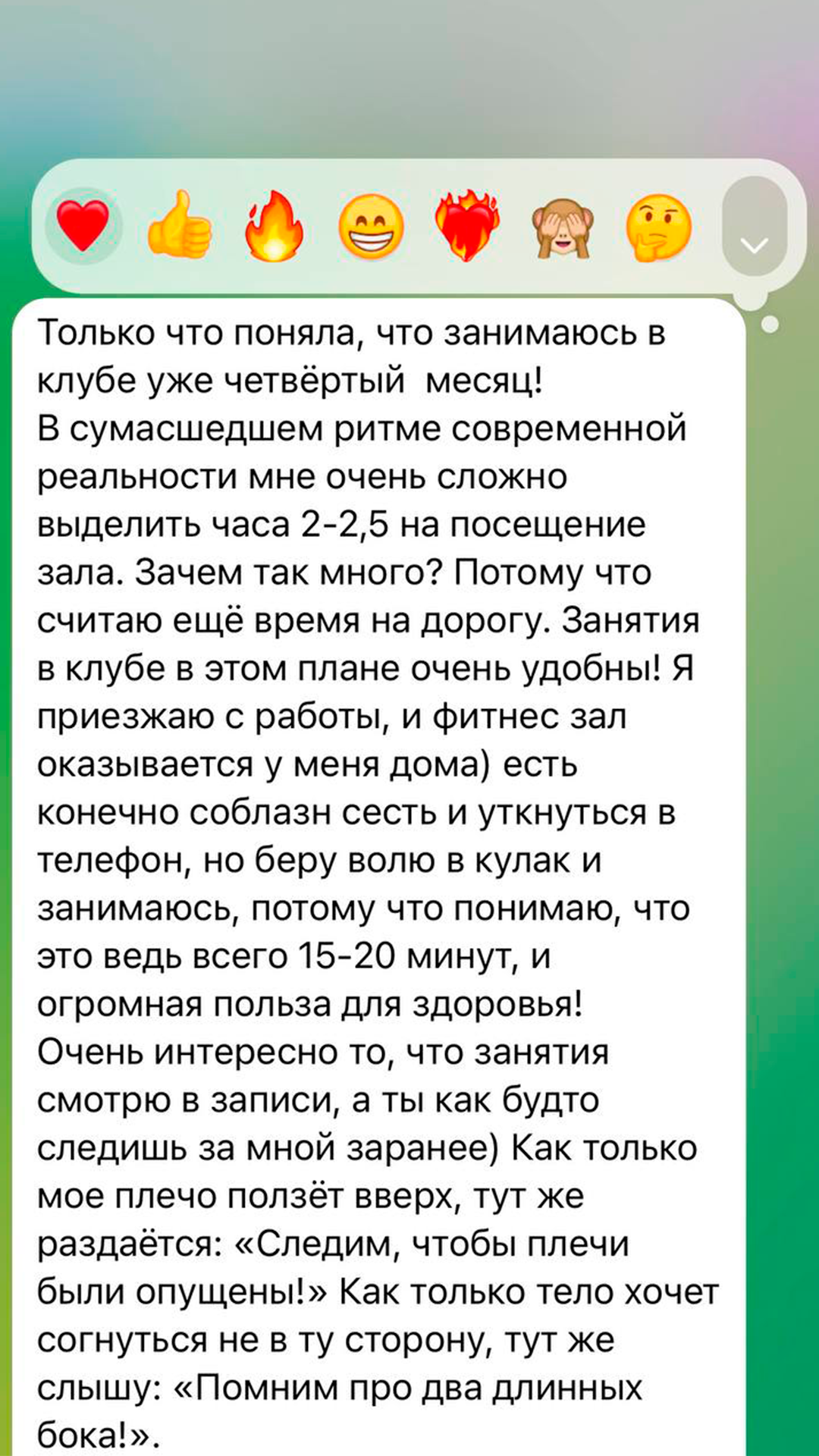React with the red heart emoji
Viewport: 819px width, 1456px height.
83,226
